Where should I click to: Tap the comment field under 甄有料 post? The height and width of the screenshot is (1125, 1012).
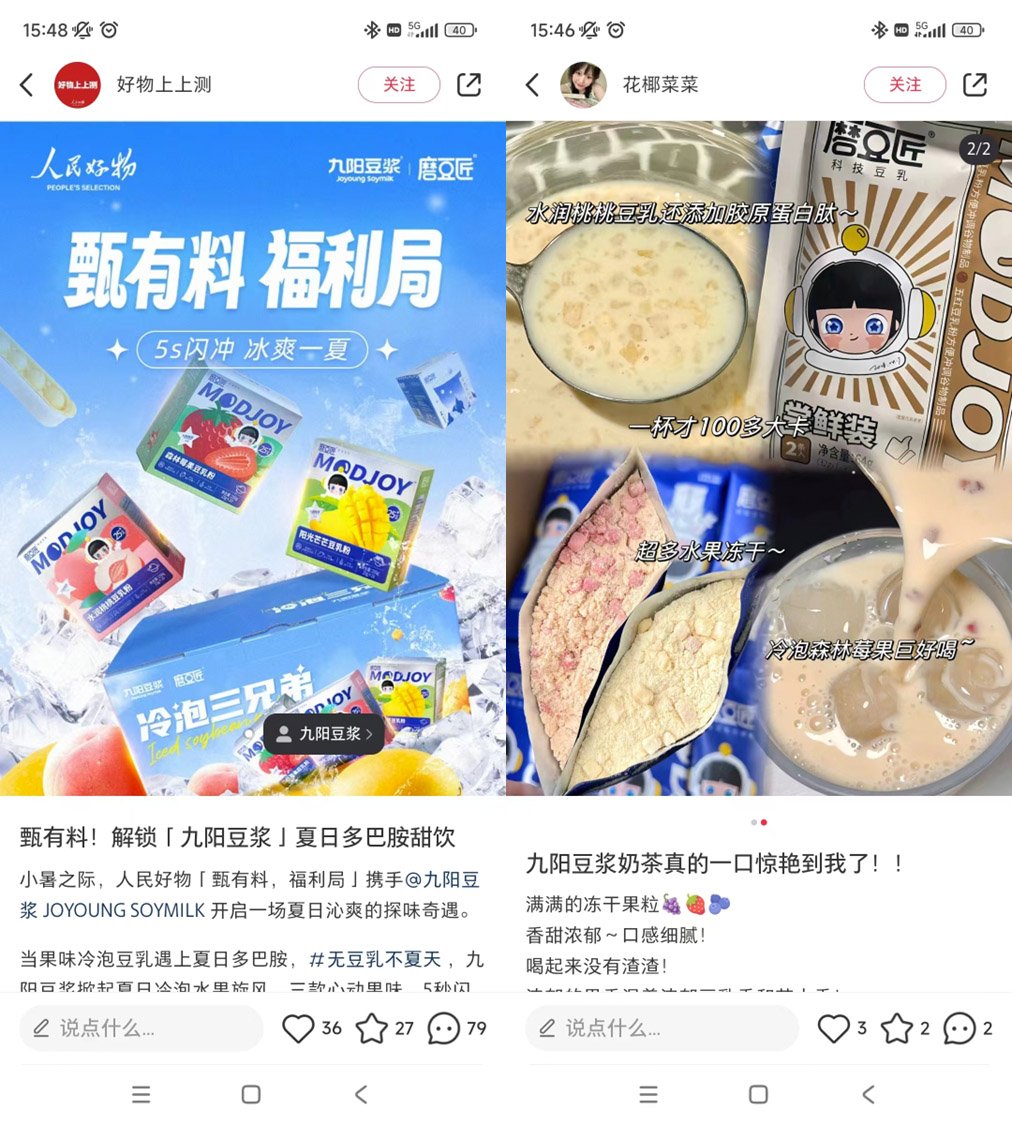coord(141,1028)
